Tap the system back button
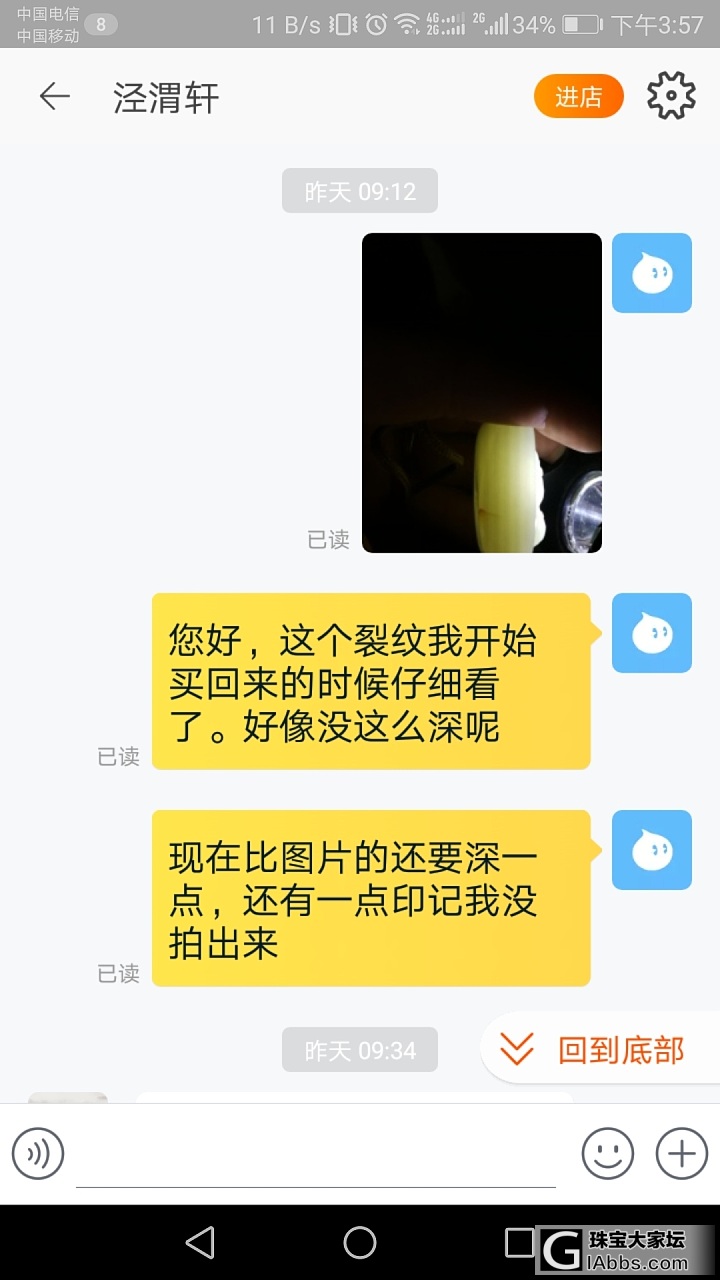 pos(200,1243)
